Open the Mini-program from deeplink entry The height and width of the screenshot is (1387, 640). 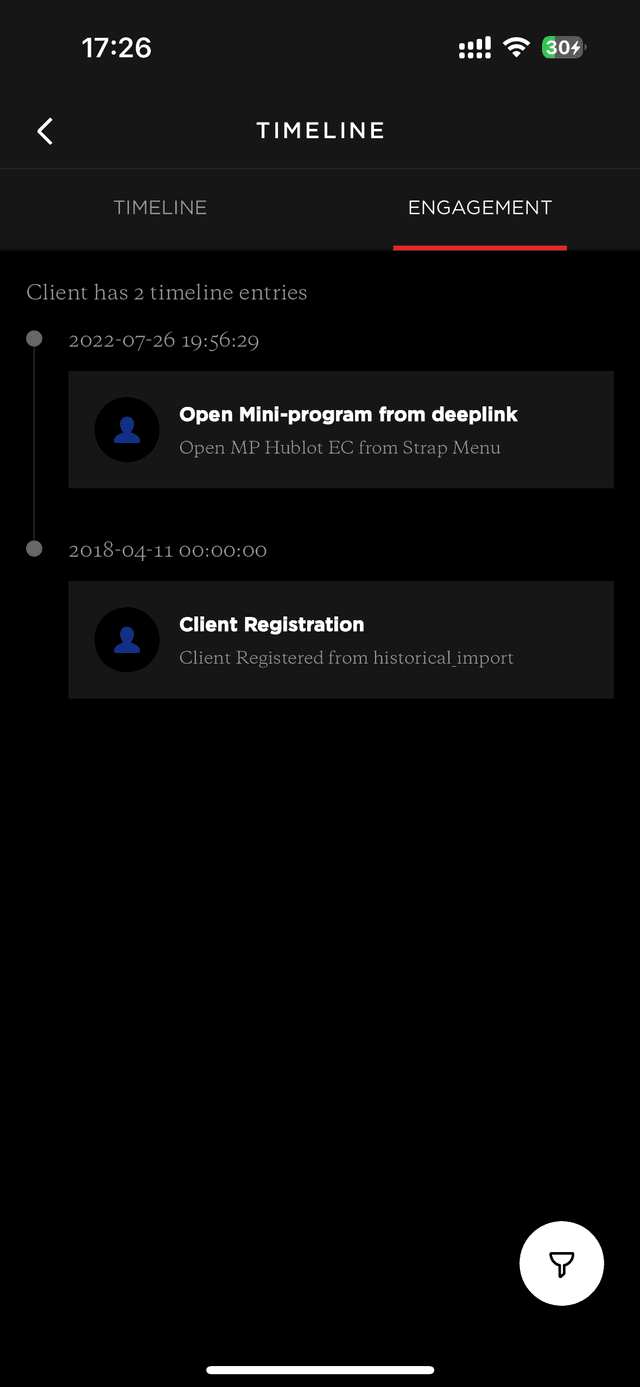pyautogui.click(x=340, y=430)
